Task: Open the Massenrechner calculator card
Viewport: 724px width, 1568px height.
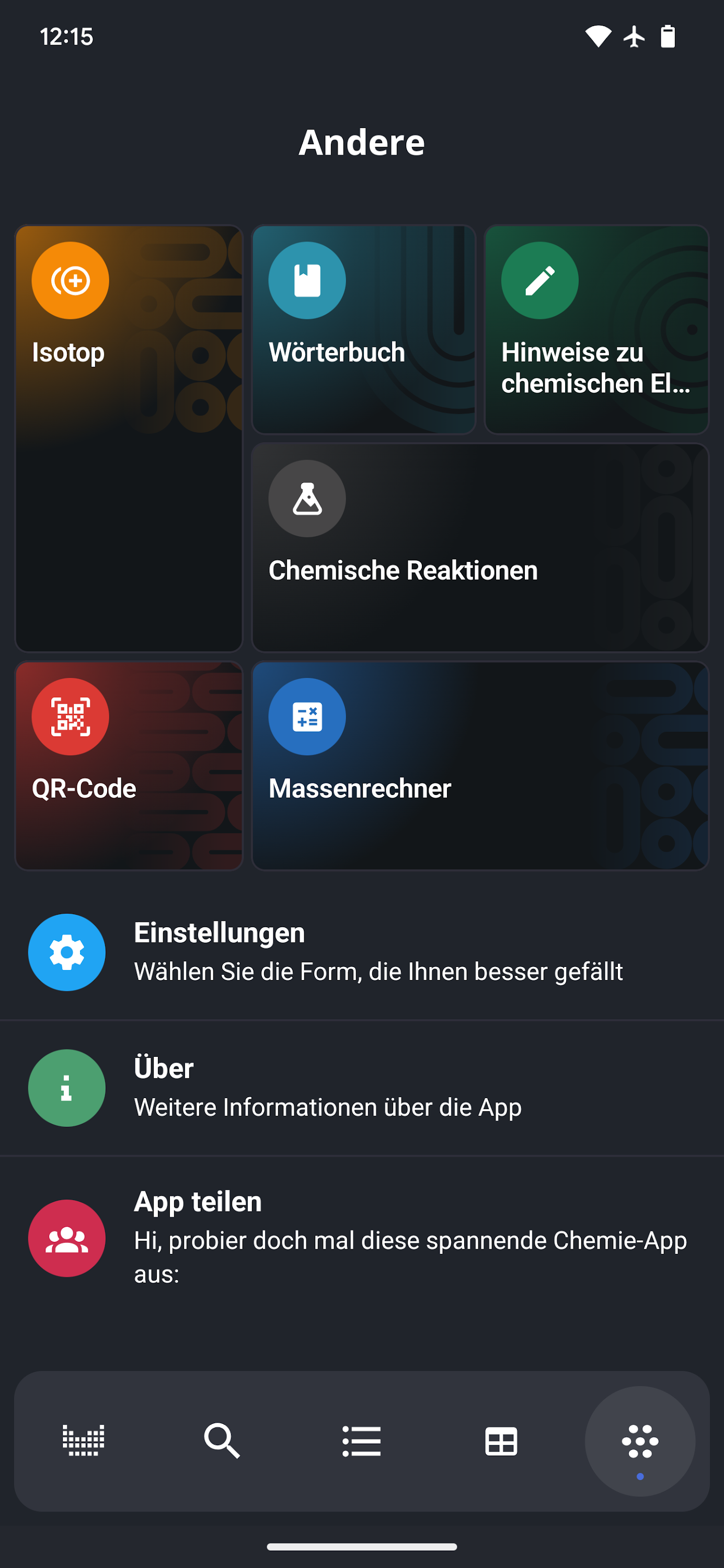Action: pyautogui.click(x=480, y=766)
